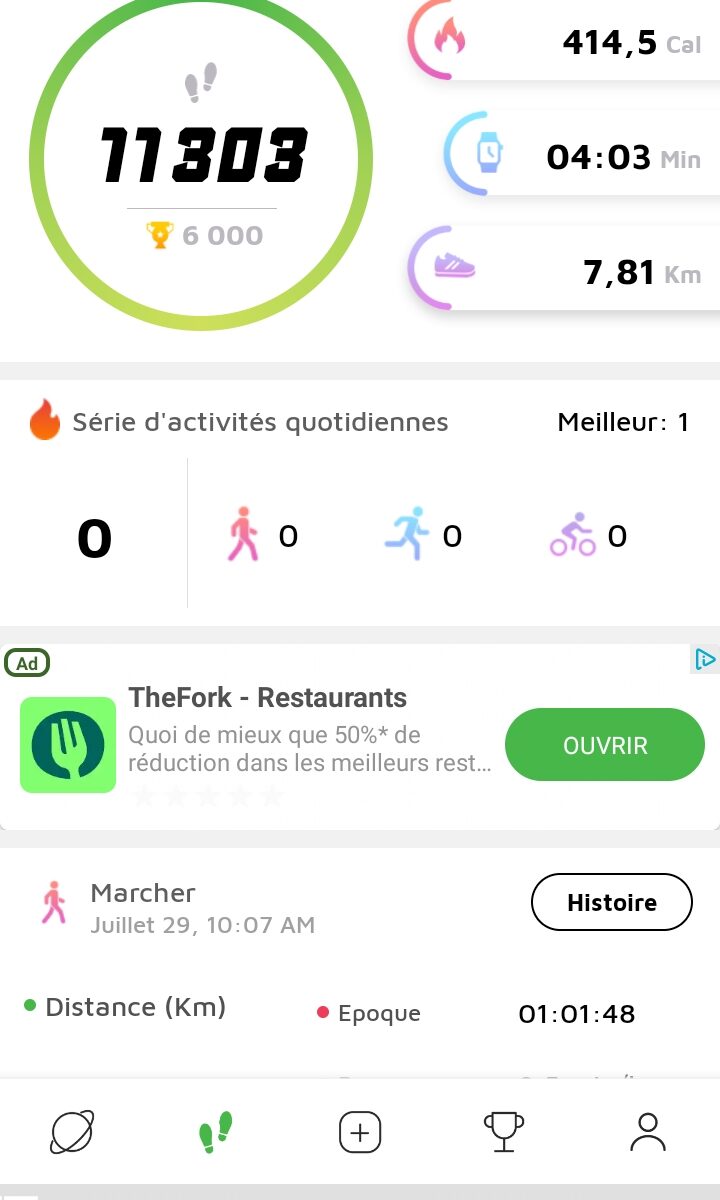Open the Histoire button
The height and width of the screenshot is (1200, 720).
point(611,902)
